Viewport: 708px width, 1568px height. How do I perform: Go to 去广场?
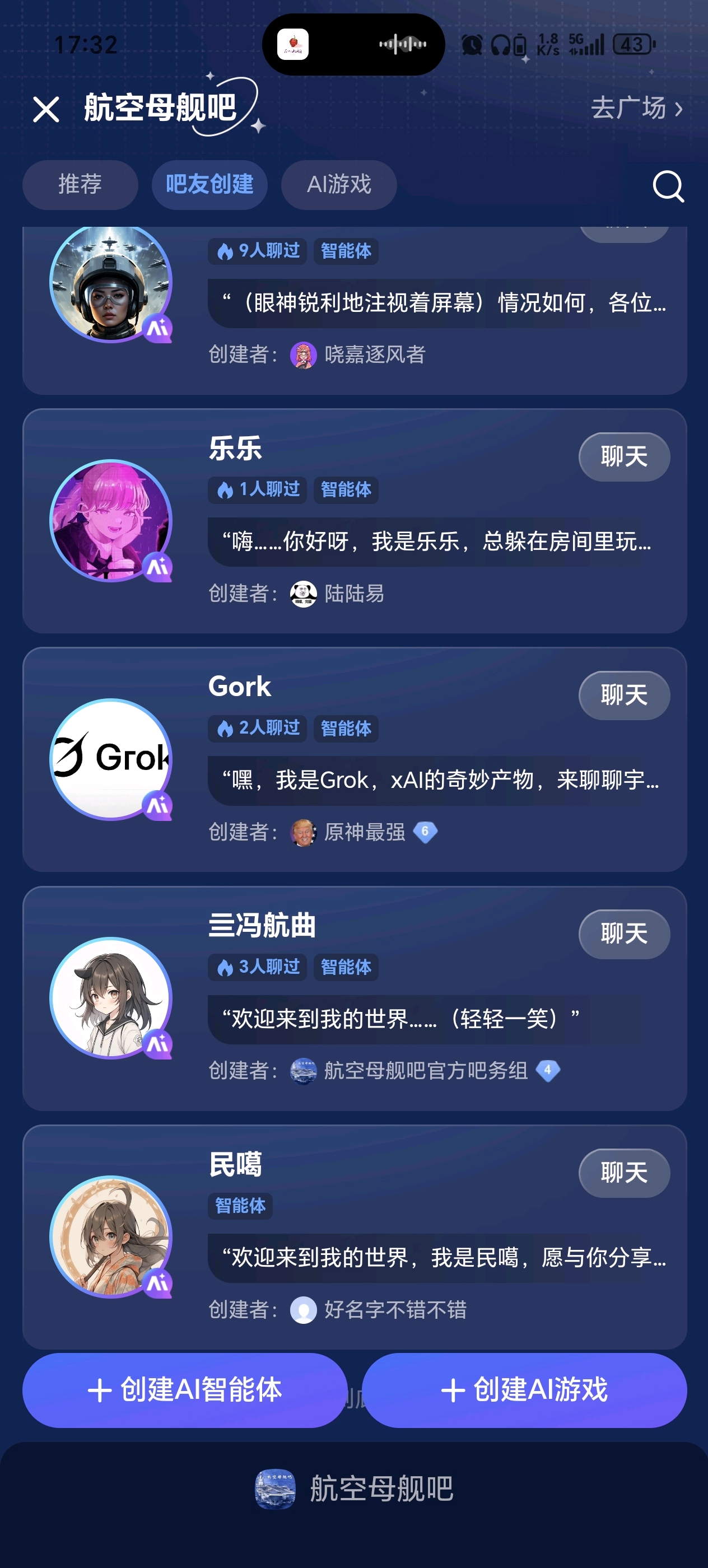coord(636,108)
